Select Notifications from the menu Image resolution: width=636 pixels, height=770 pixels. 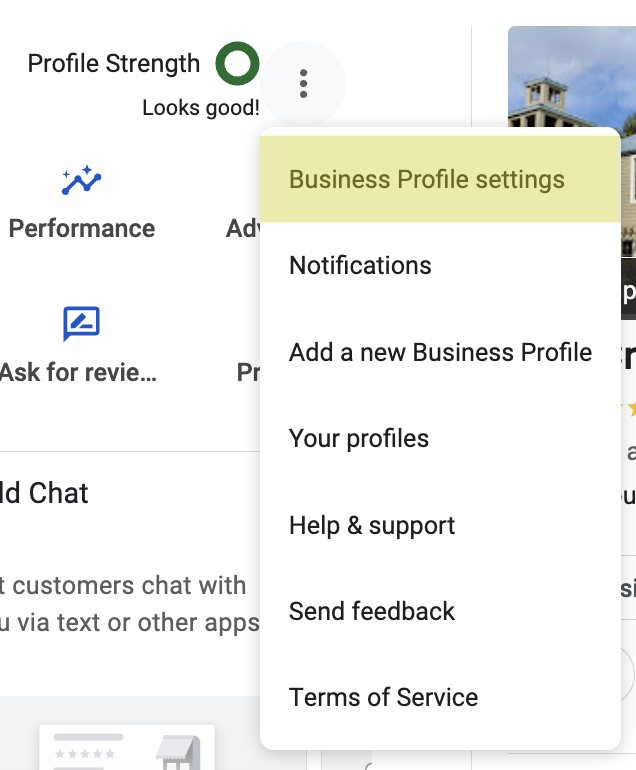point(360,266)
